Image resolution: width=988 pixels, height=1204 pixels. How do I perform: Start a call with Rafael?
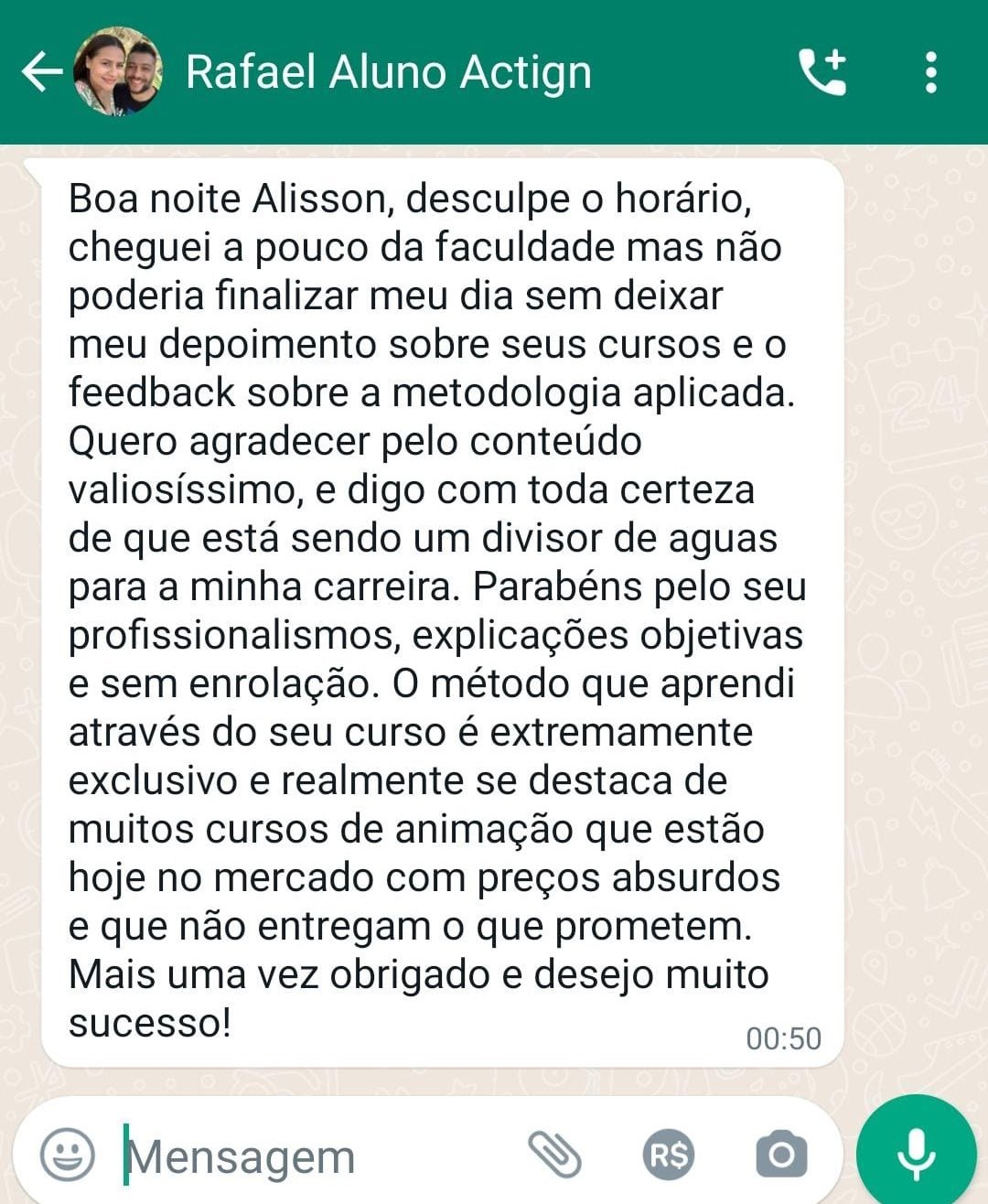tap(822, 71)
